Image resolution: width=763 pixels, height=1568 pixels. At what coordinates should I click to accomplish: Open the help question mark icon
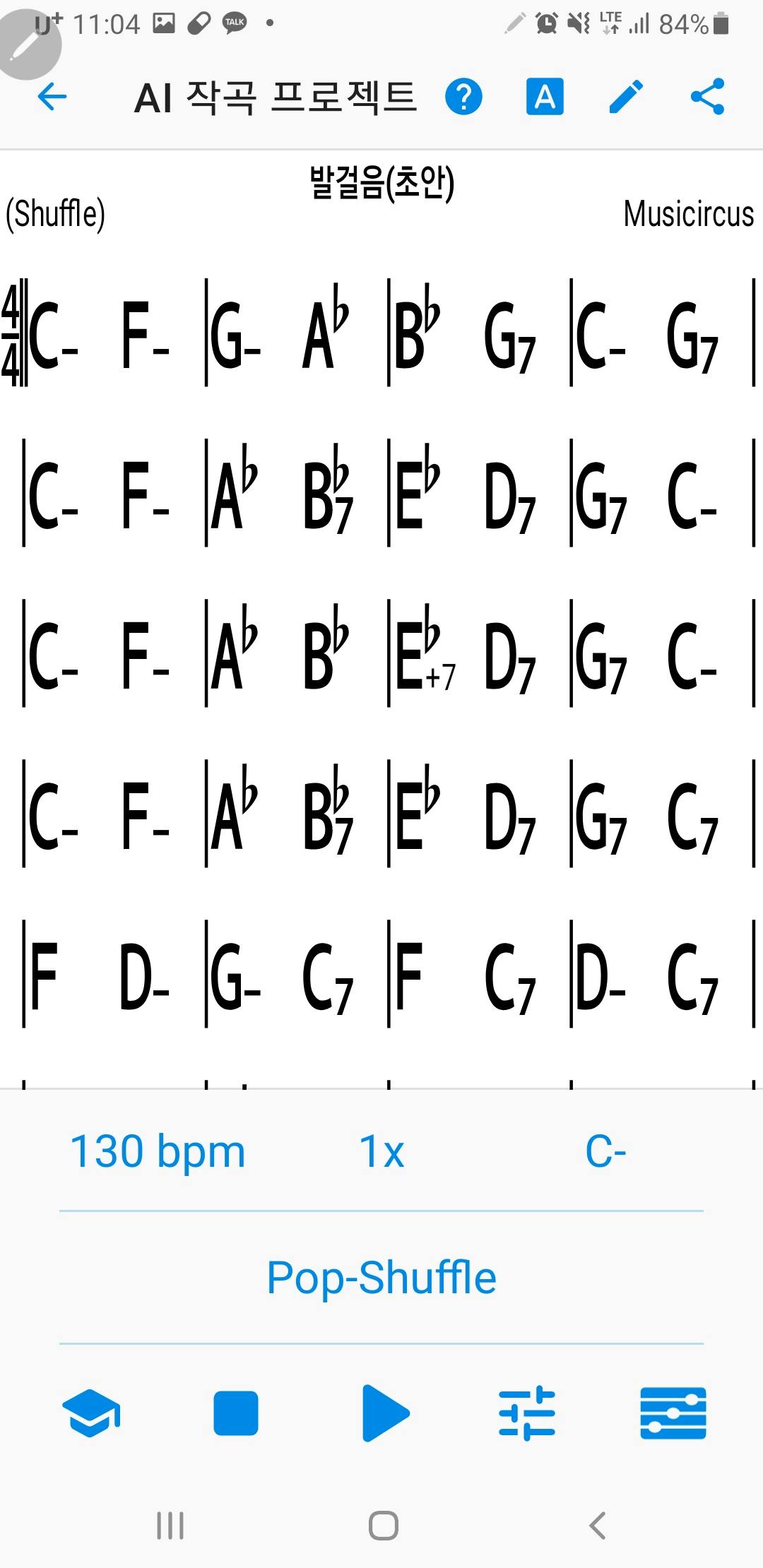pyautogui.click(x=463, y=97)
